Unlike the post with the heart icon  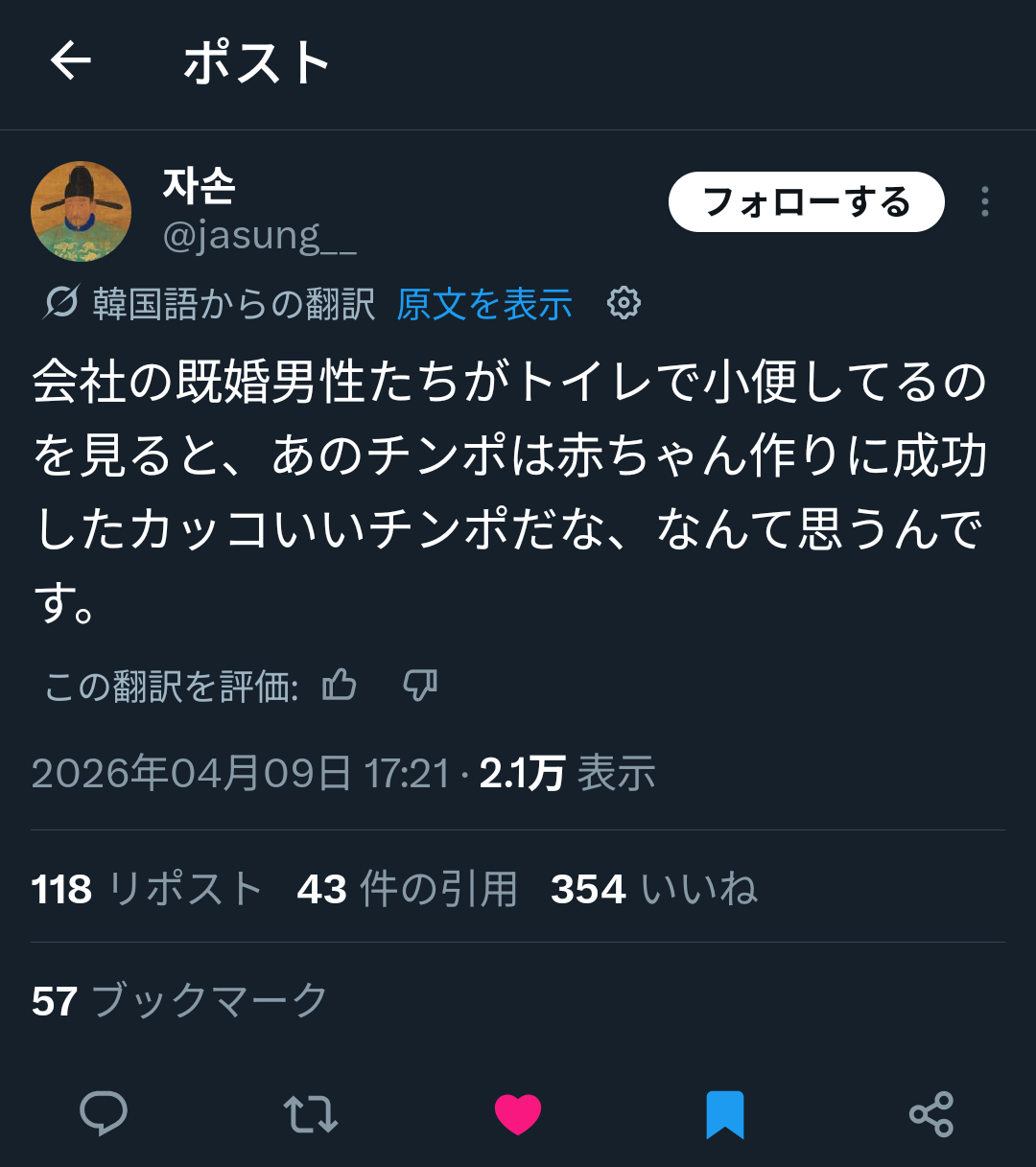(518, 1113)
